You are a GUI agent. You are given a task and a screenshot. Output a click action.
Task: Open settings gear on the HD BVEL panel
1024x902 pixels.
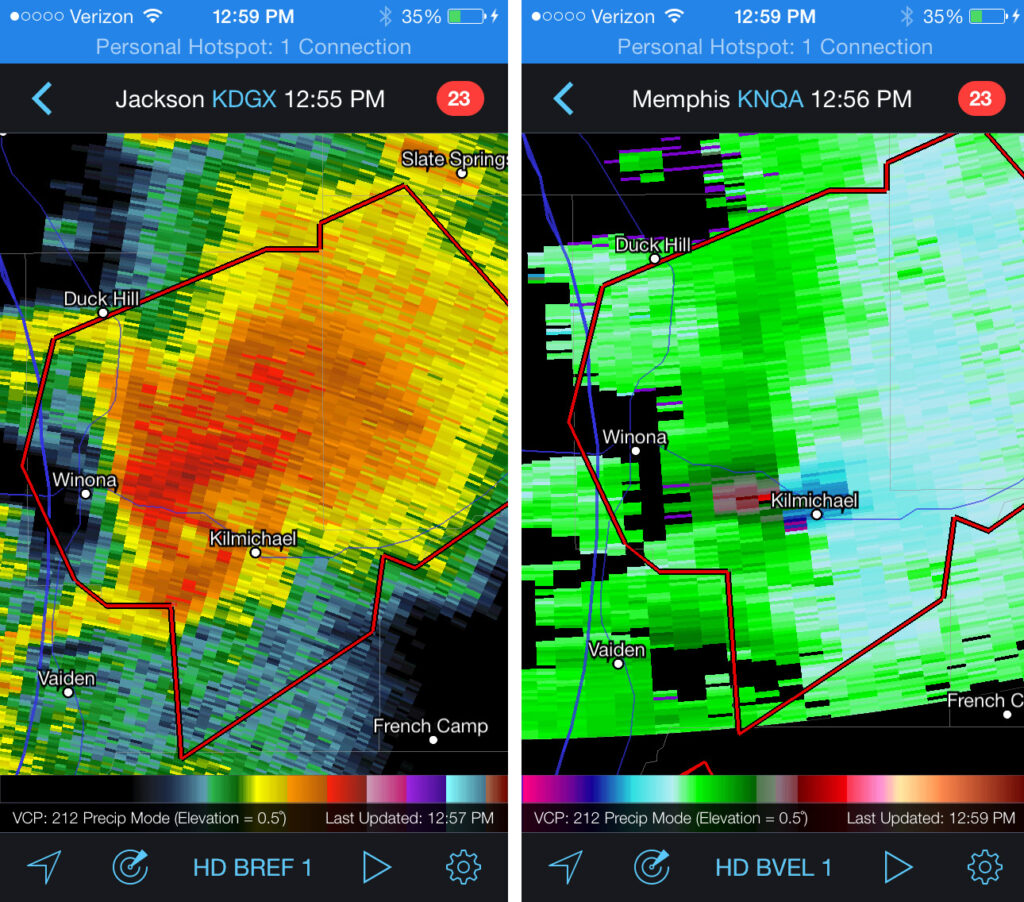985,866
